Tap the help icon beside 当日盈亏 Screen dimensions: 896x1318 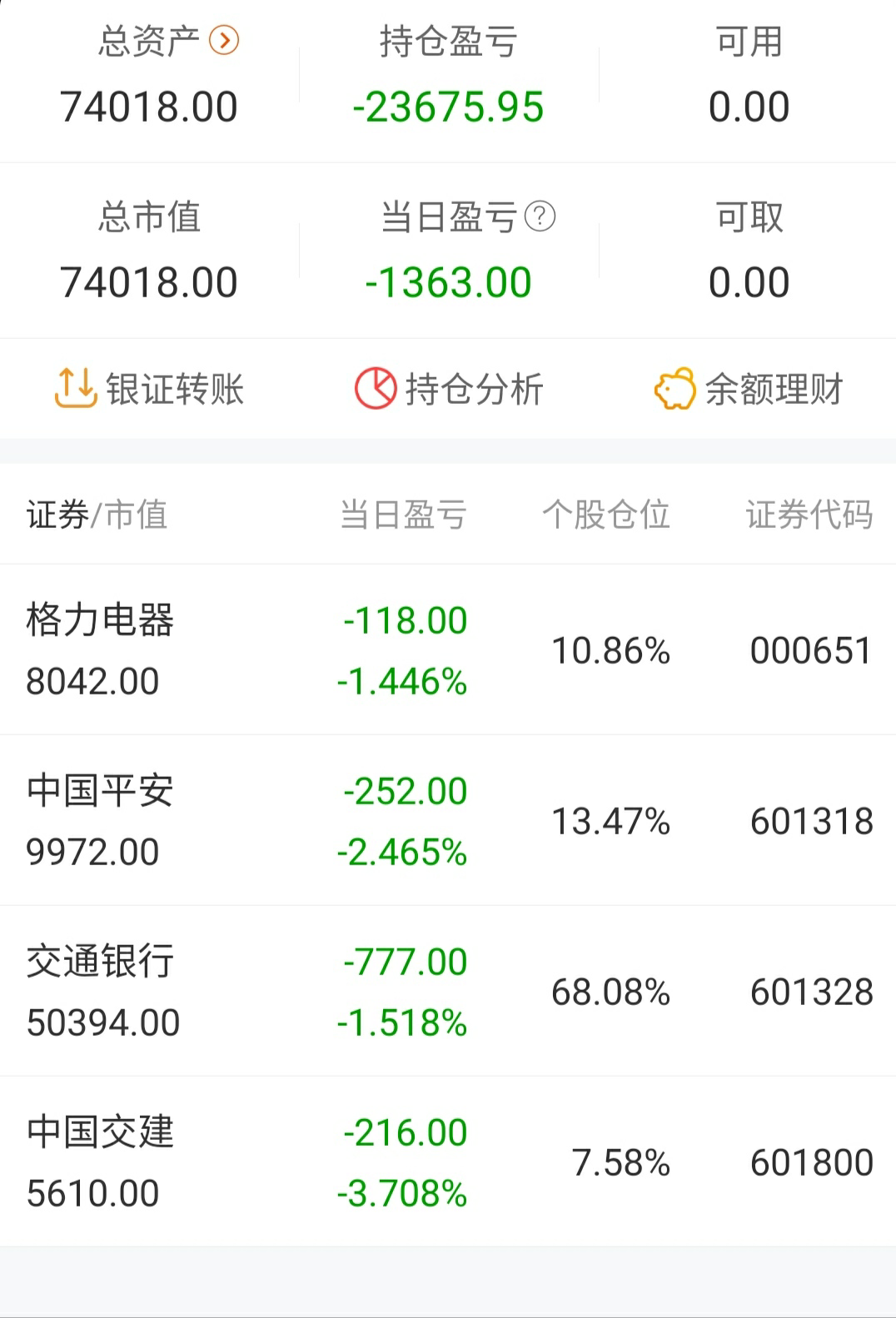[540, 216]
